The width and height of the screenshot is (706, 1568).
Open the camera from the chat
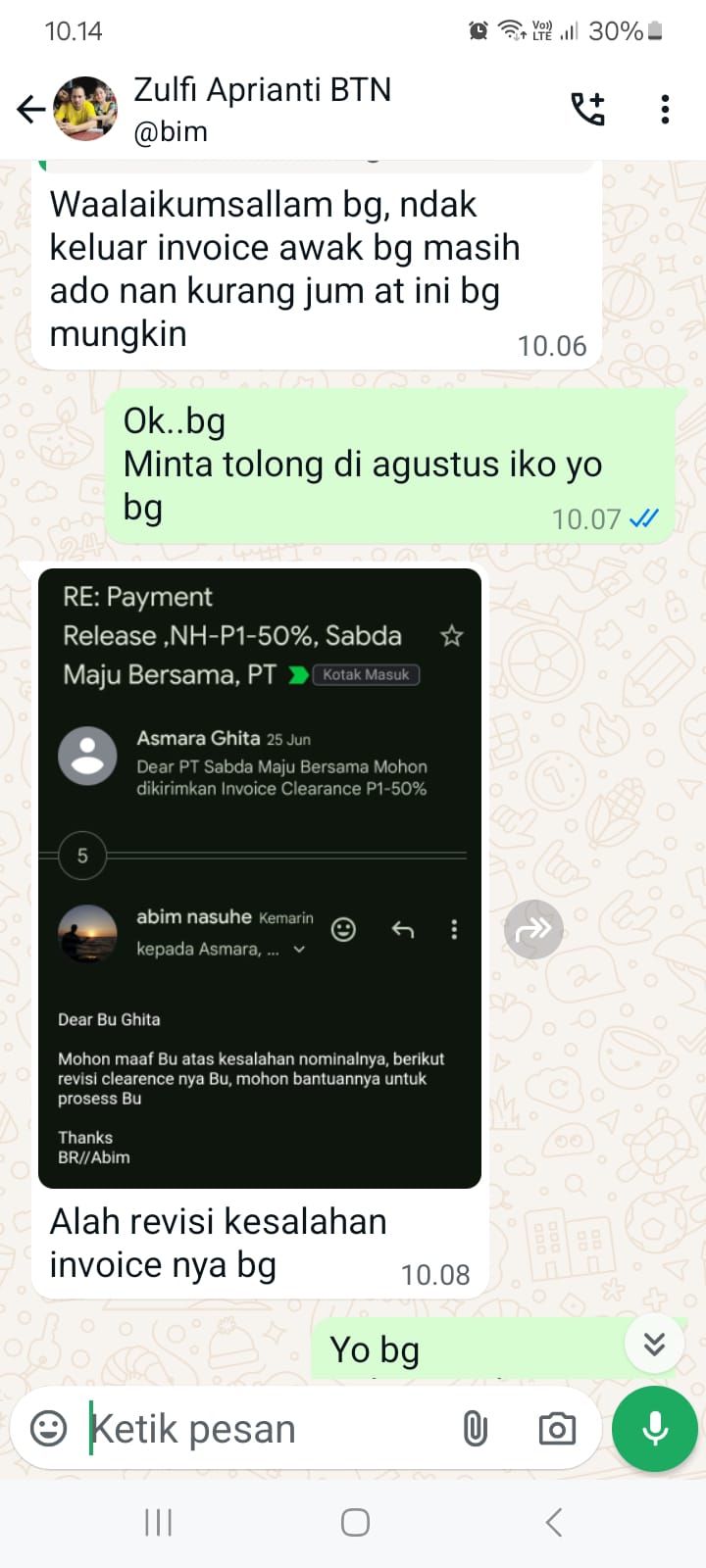tap(557, 1429)
